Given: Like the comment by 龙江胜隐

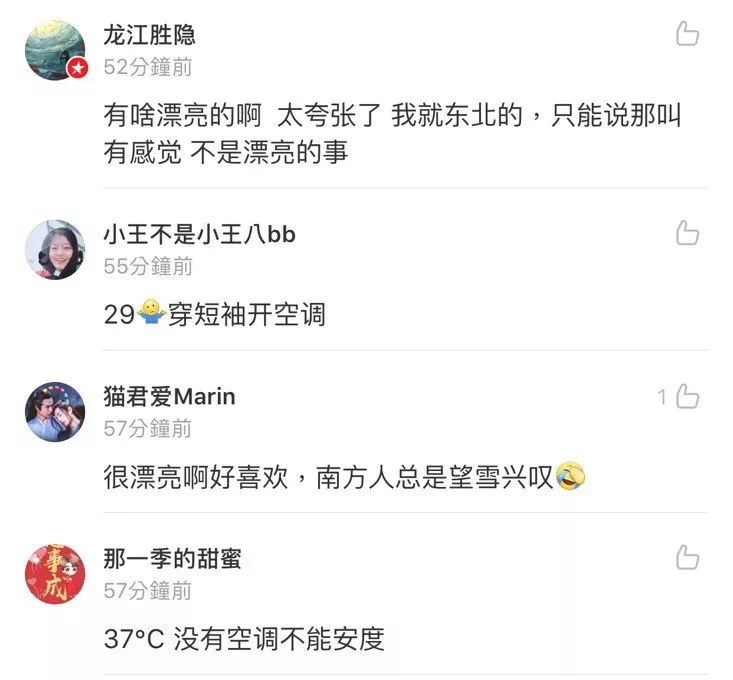Looking at the screenshot, I should point(687,34).
